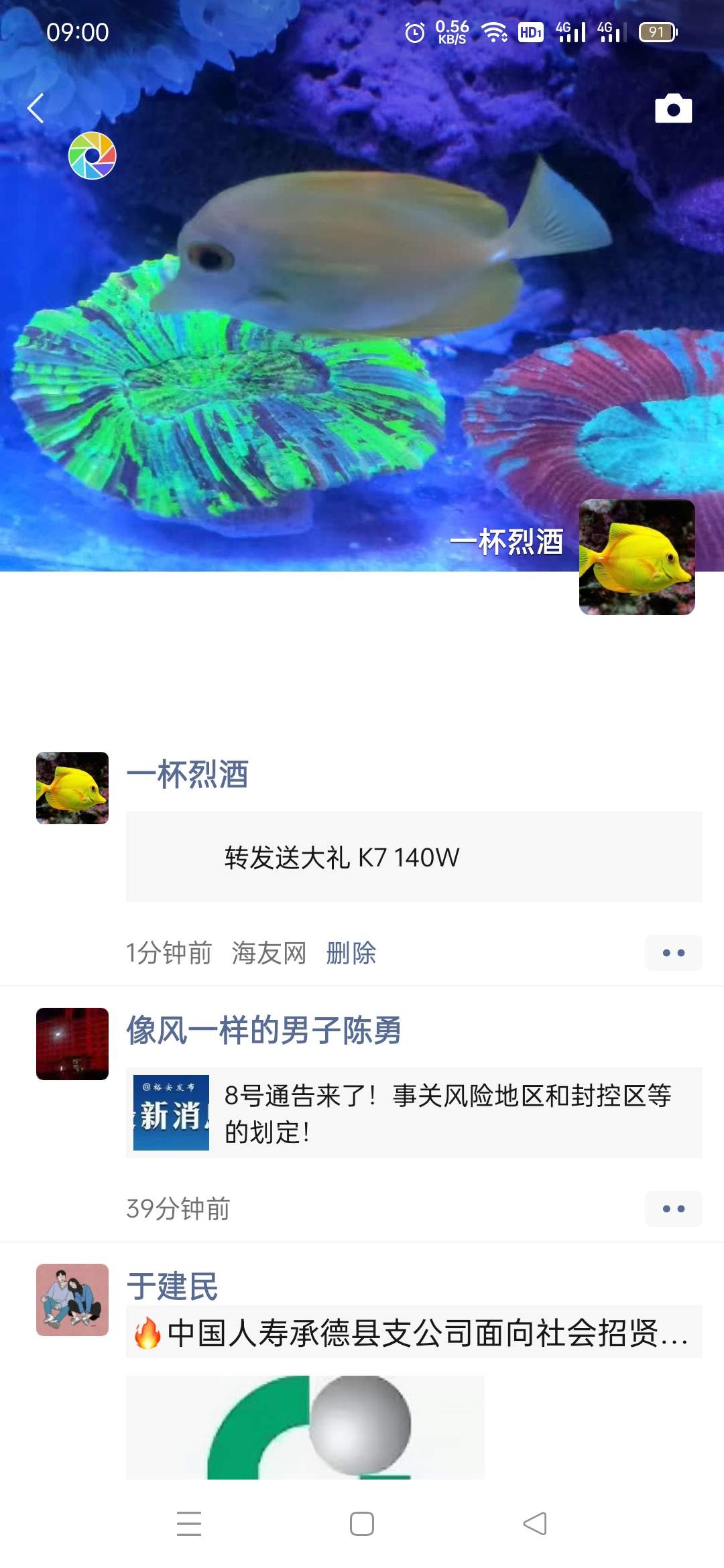This screenshot has width=724, height=1568.
Task: Open the profile of 像风一样的男子陈勇
Action: point(263,1031)
